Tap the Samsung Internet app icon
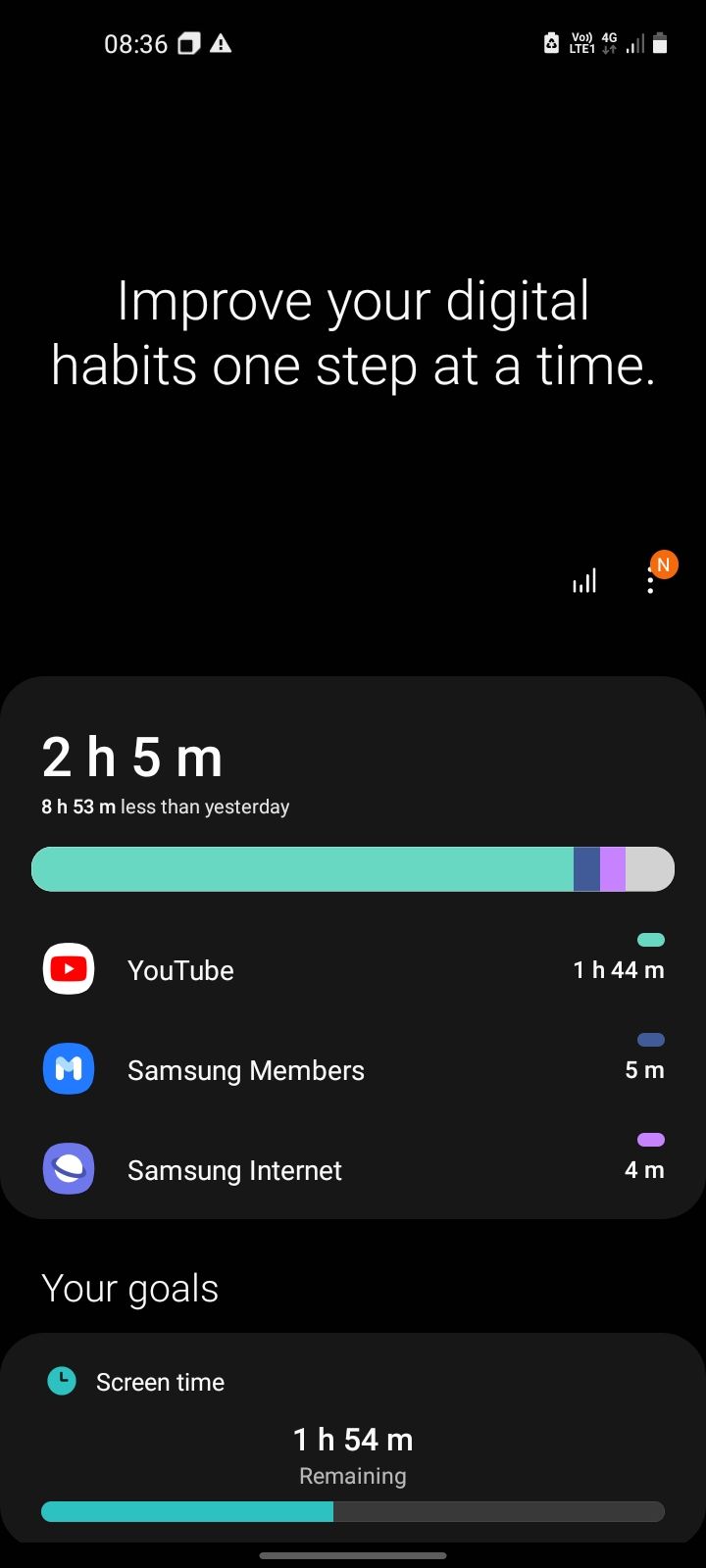Screen dimensions: 706x1568 point(68,1169)
